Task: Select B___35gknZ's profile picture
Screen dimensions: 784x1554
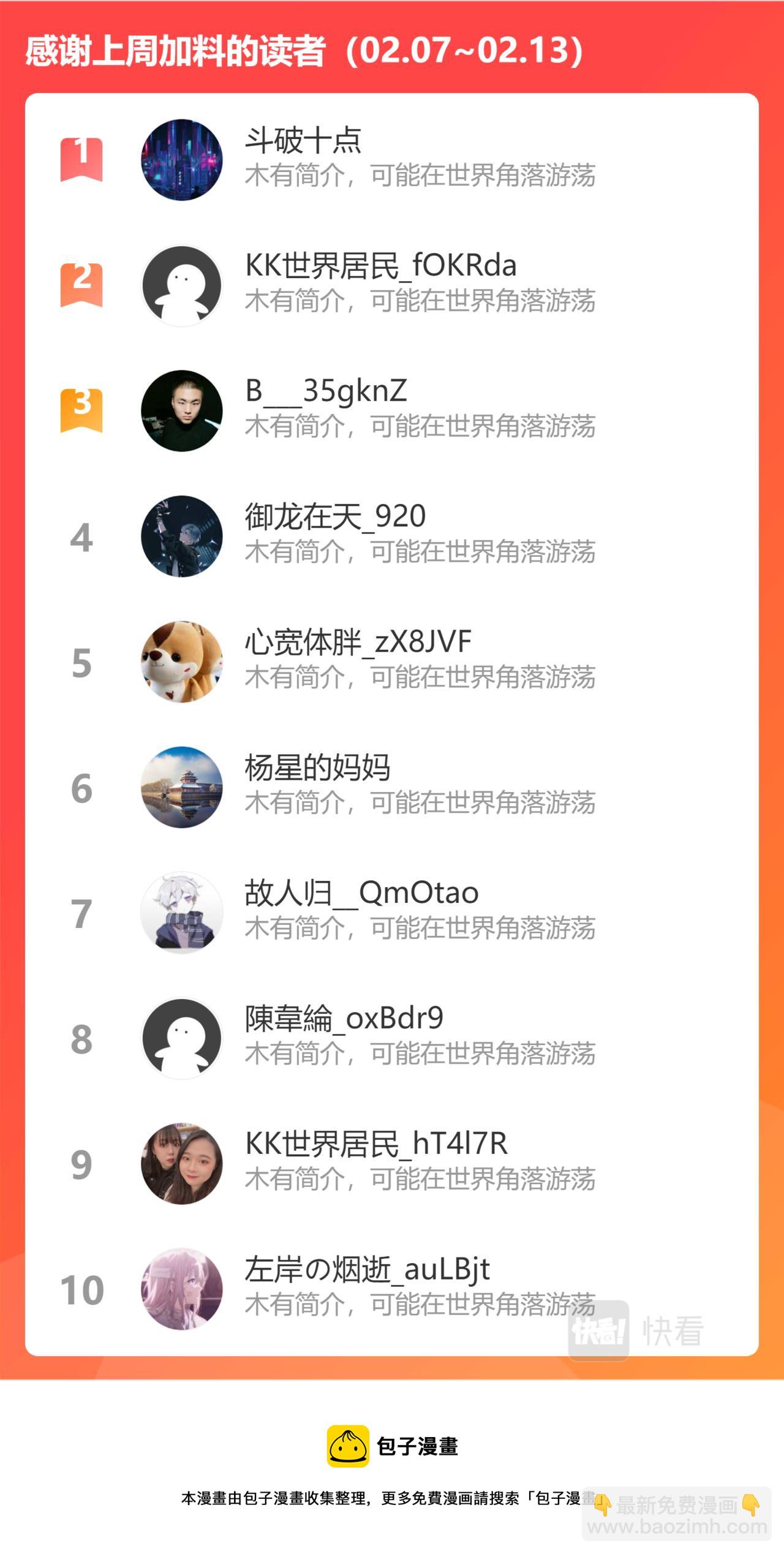Action: click(182, 413)
